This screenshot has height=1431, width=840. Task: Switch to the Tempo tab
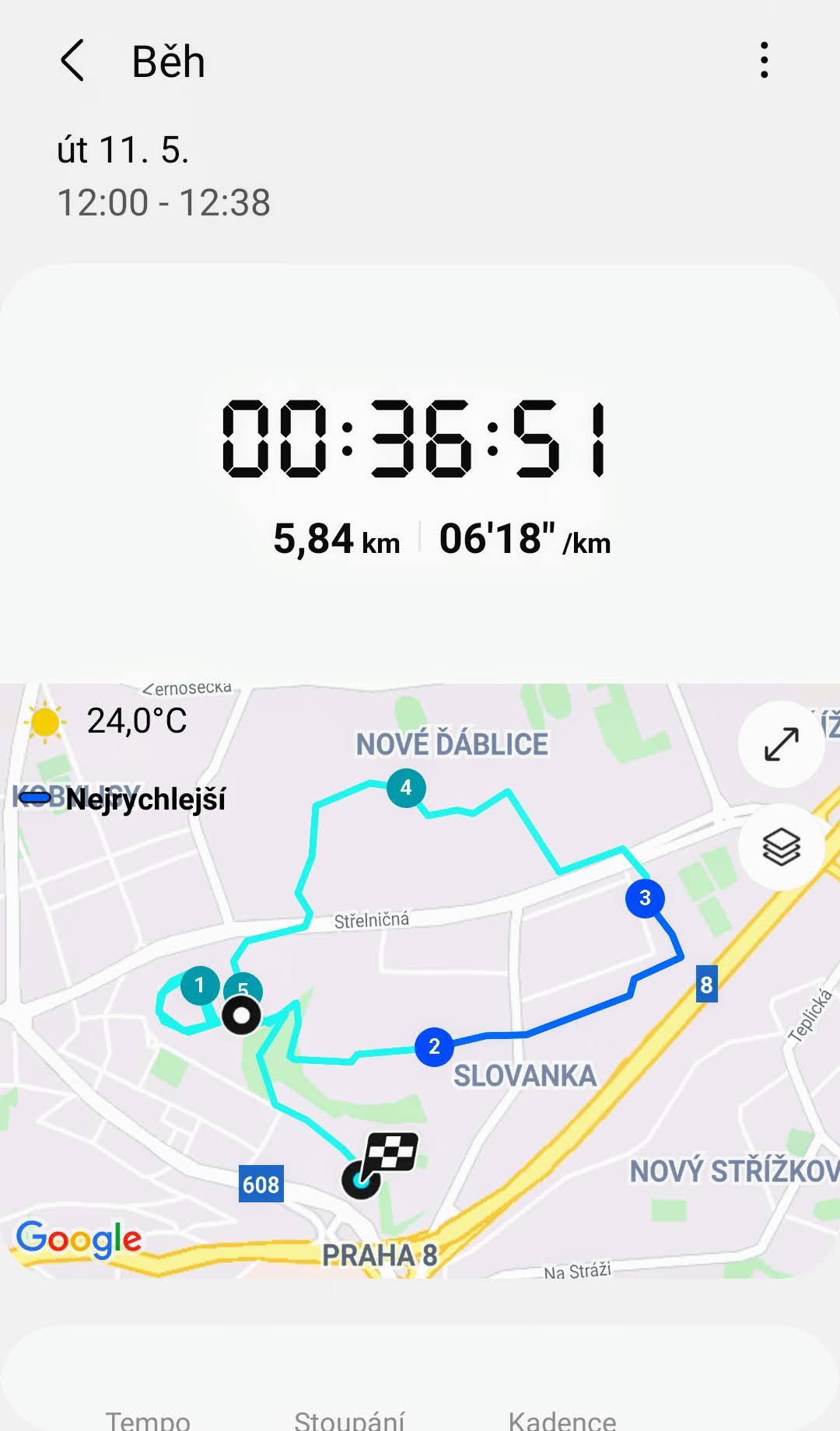(x=148, y=1419)
